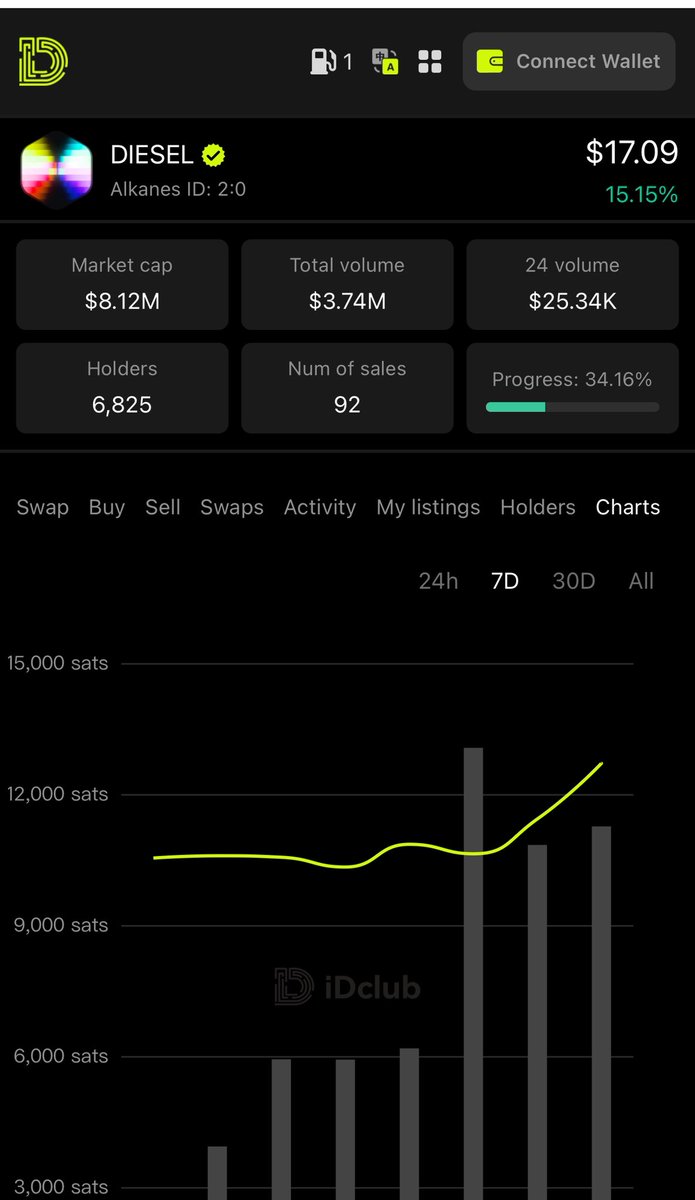Set chart range to 24h

[438, 581]
